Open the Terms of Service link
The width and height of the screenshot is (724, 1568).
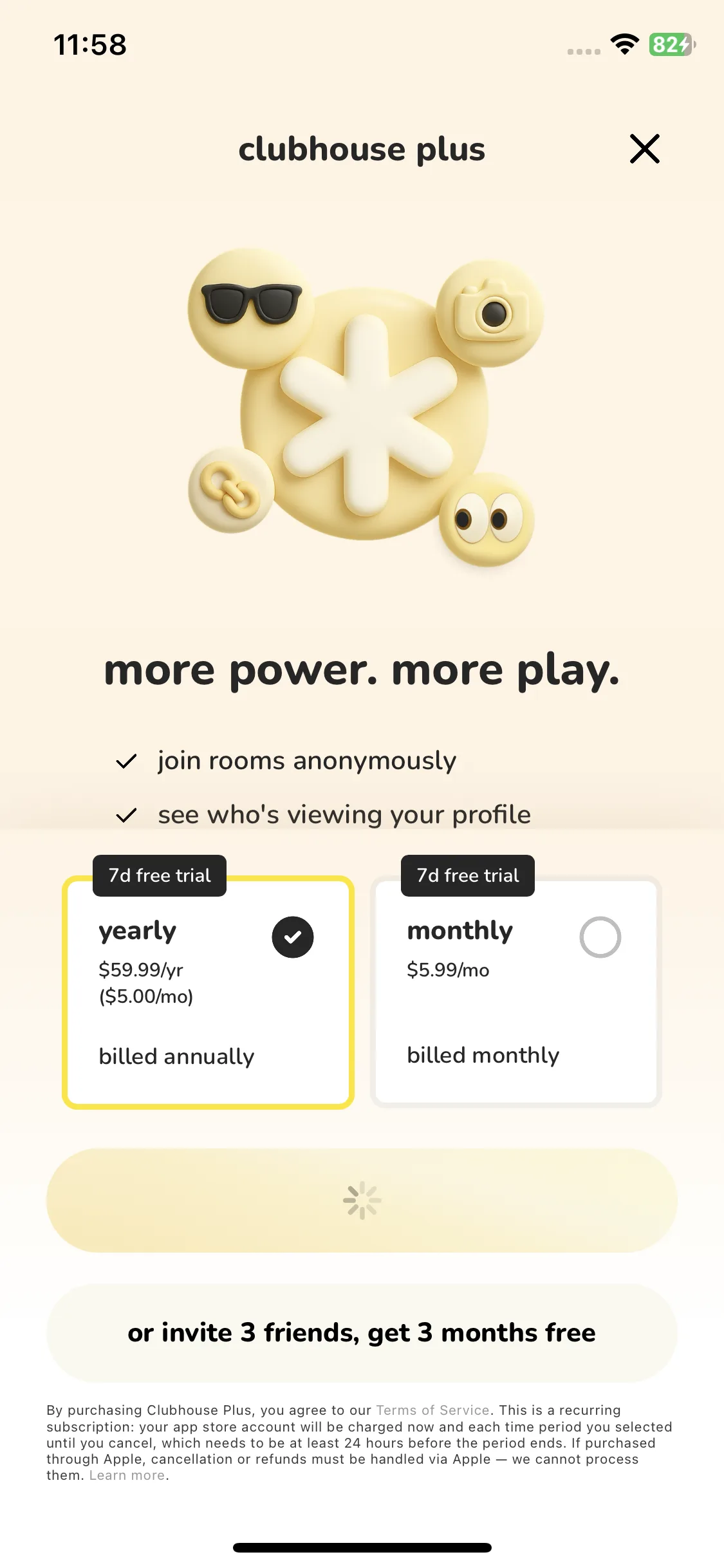[x=432, y=1410]
